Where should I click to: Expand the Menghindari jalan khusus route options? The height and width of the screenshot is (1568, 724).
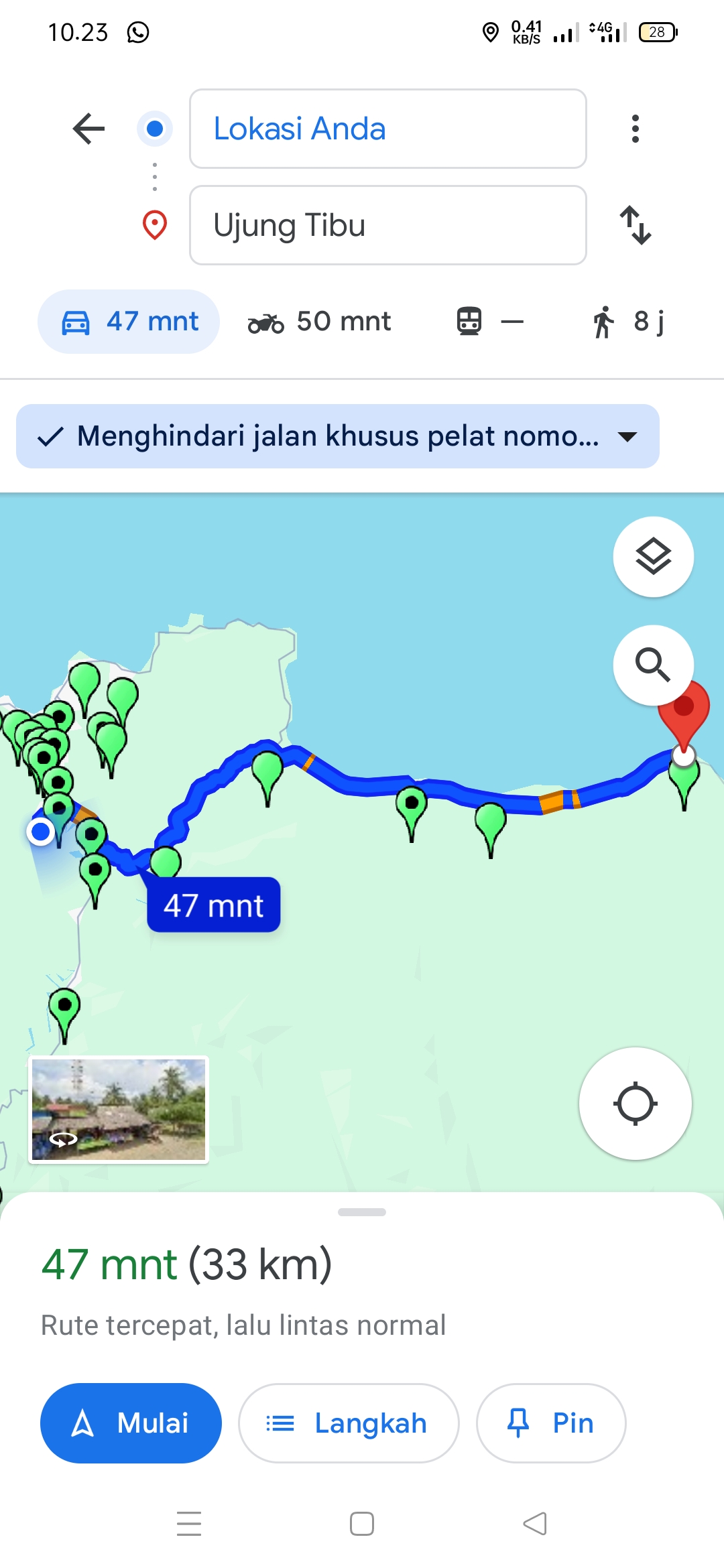338,436
